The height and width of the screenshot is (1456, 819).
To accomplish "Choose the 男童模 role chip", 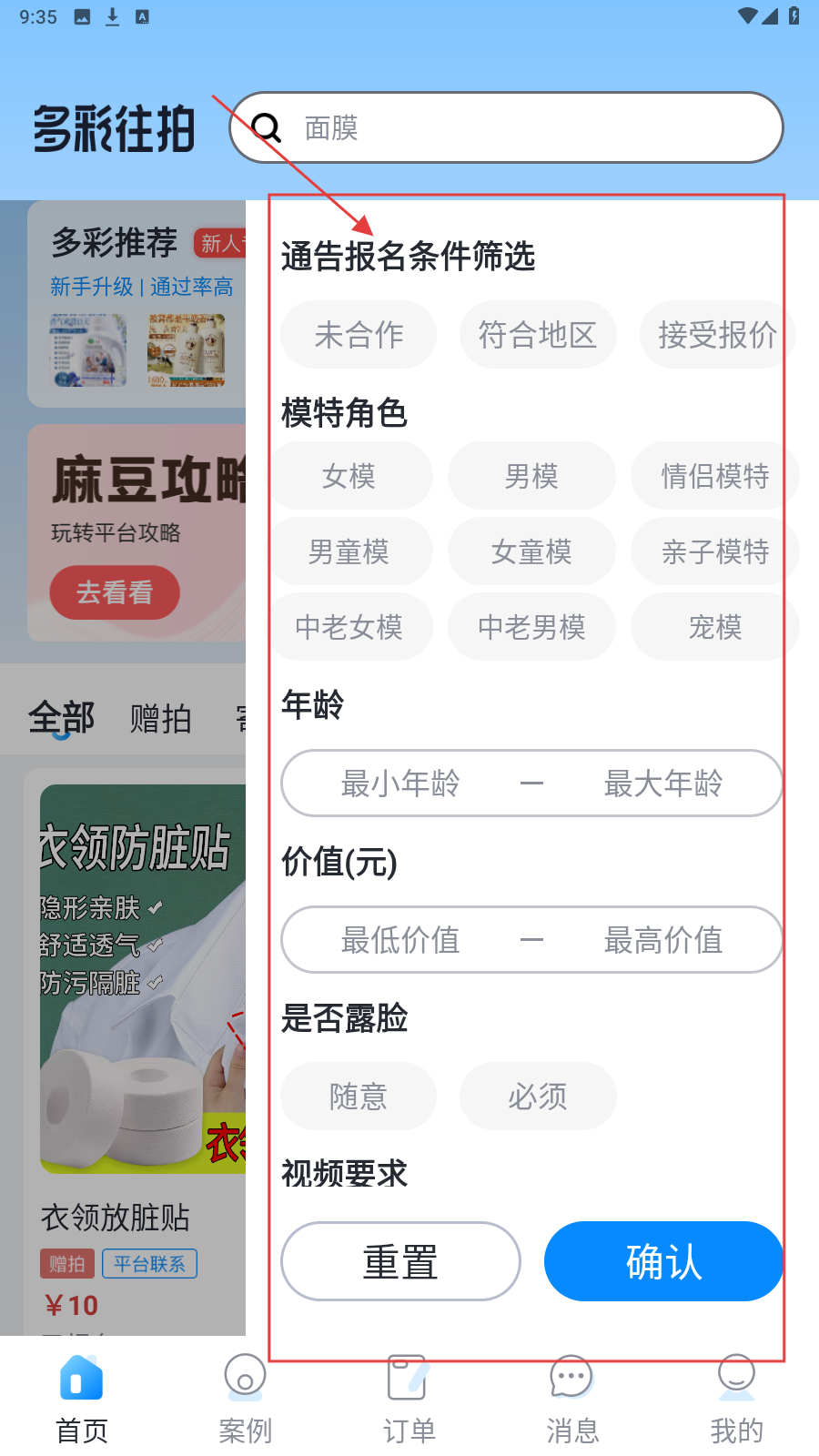I will (349, 551).
